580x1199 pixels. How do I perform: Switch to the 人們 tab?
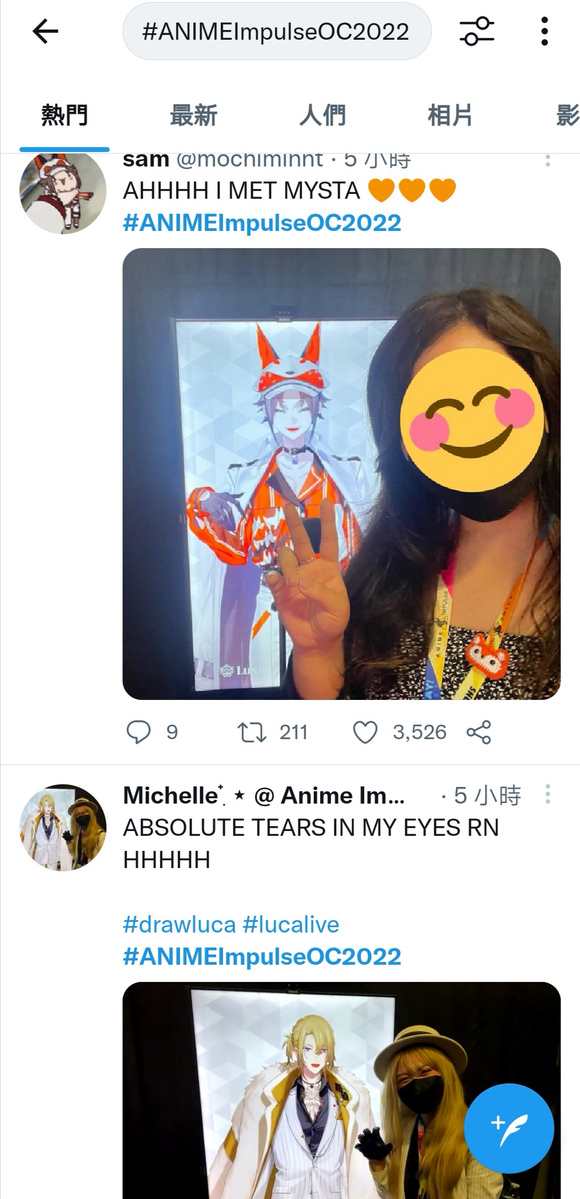click(x=322, y=115)
